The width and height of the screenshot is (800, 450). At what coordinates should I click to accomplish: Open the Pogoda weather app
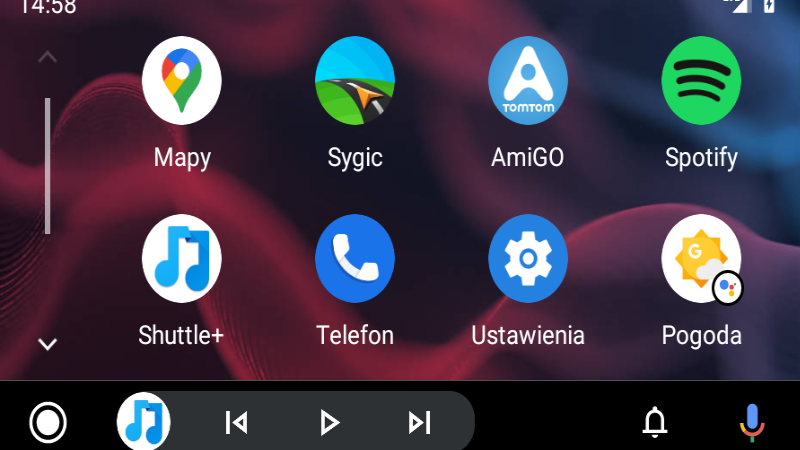pyautogui.click(x=701, y=258)
